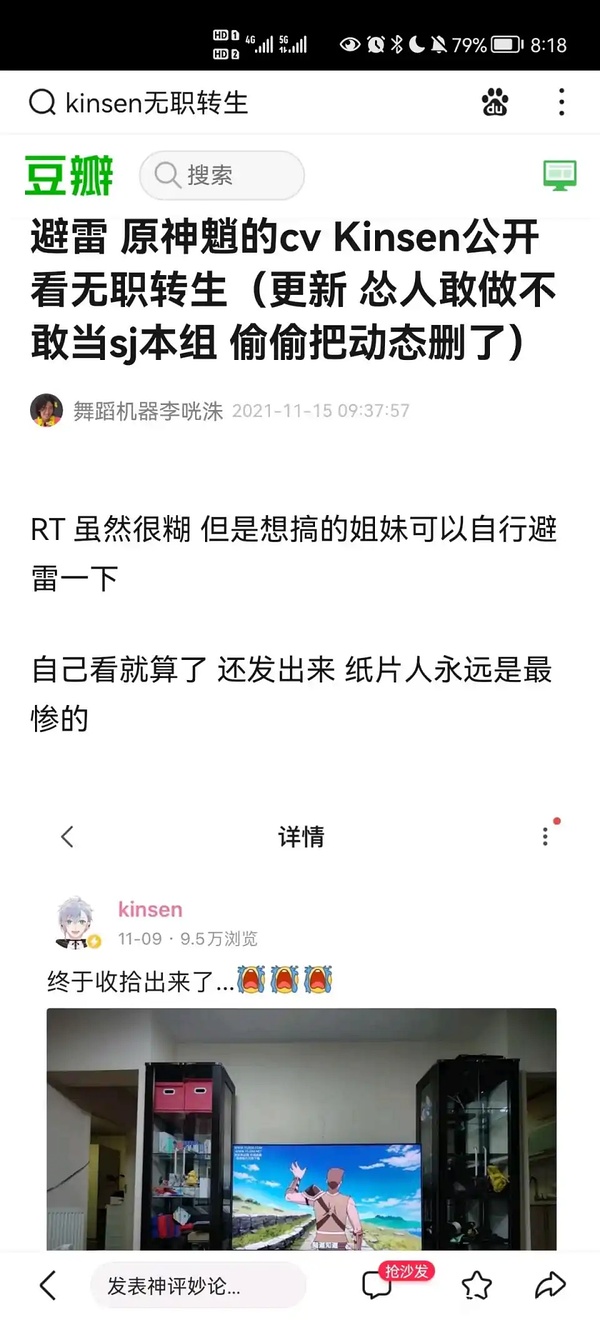Bookmark this page with the star icon
600x1320 pixels.
coord(476,1285)
